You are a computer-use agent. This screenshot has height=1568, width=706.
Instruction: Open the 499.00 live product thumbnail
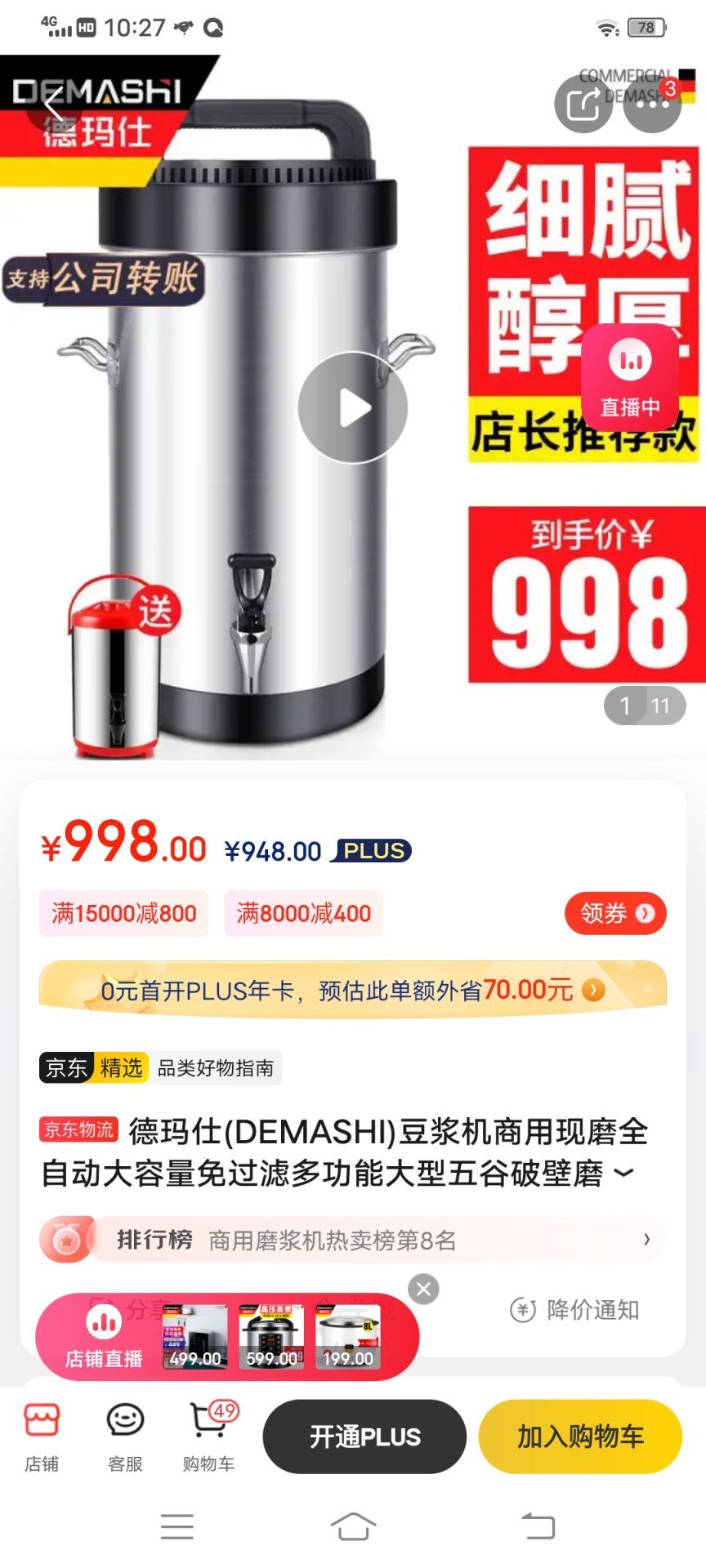click(195, 1337)
